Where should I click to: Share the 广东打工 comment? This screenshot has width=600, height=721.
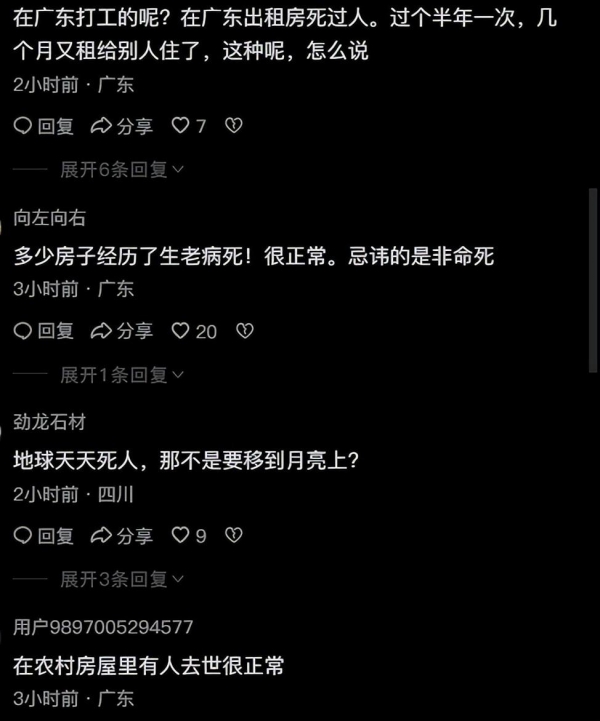click(121, 126)
